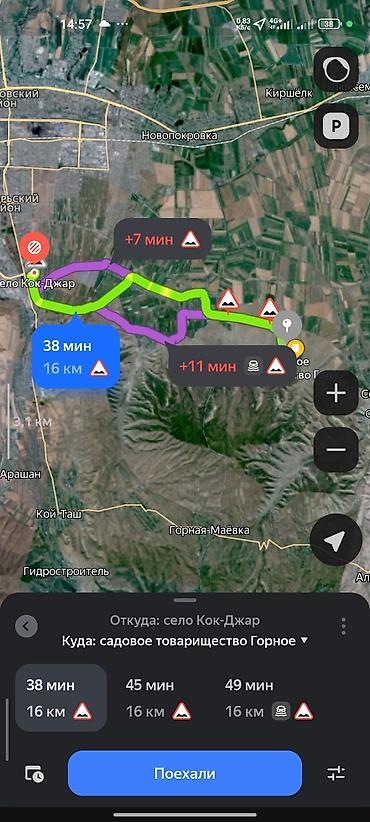370x822 pixels.
Task: Zoom out on the map
Action: pos(336,449)
